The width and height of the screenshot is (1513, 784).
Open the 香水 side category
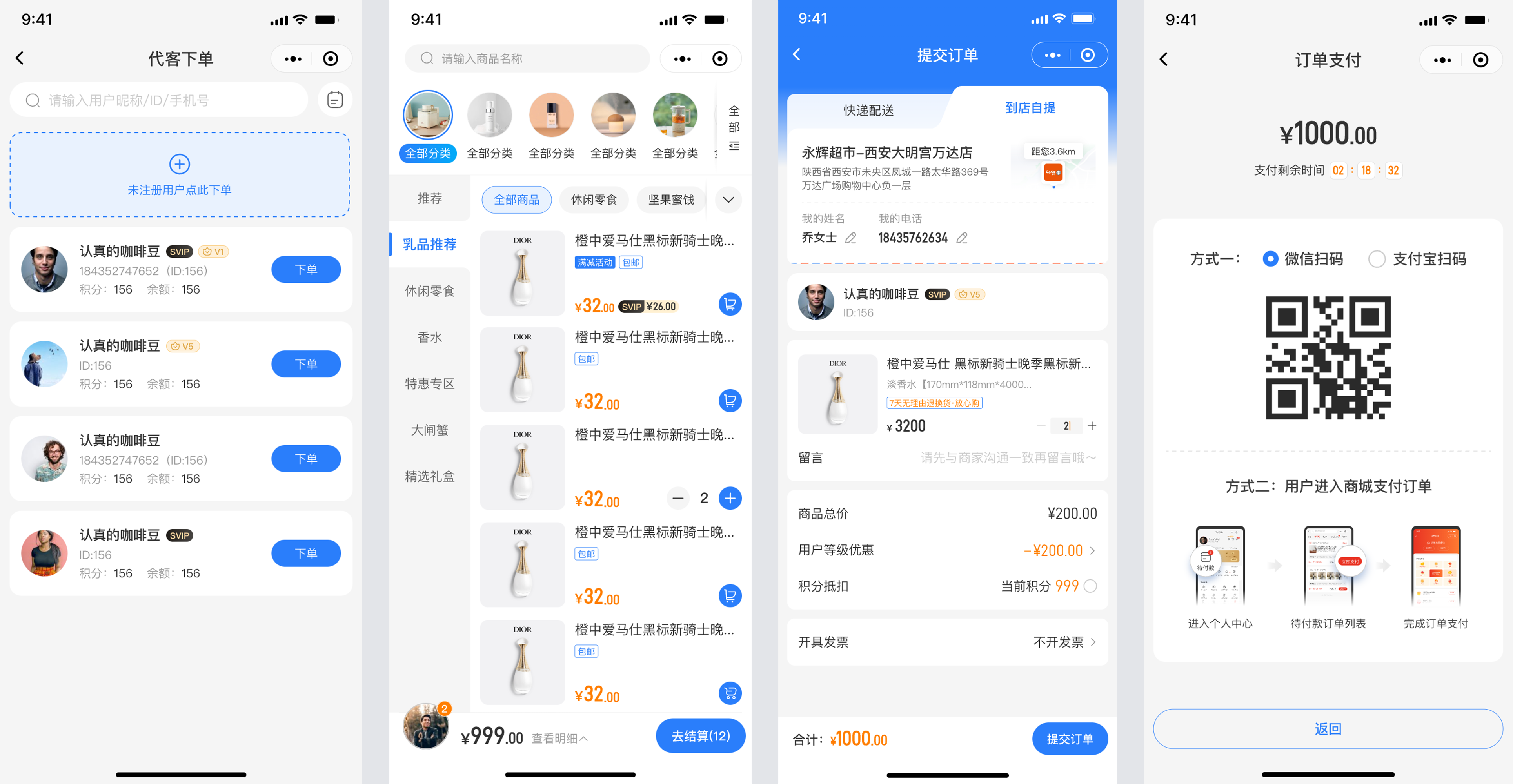(x=429, y=337)
